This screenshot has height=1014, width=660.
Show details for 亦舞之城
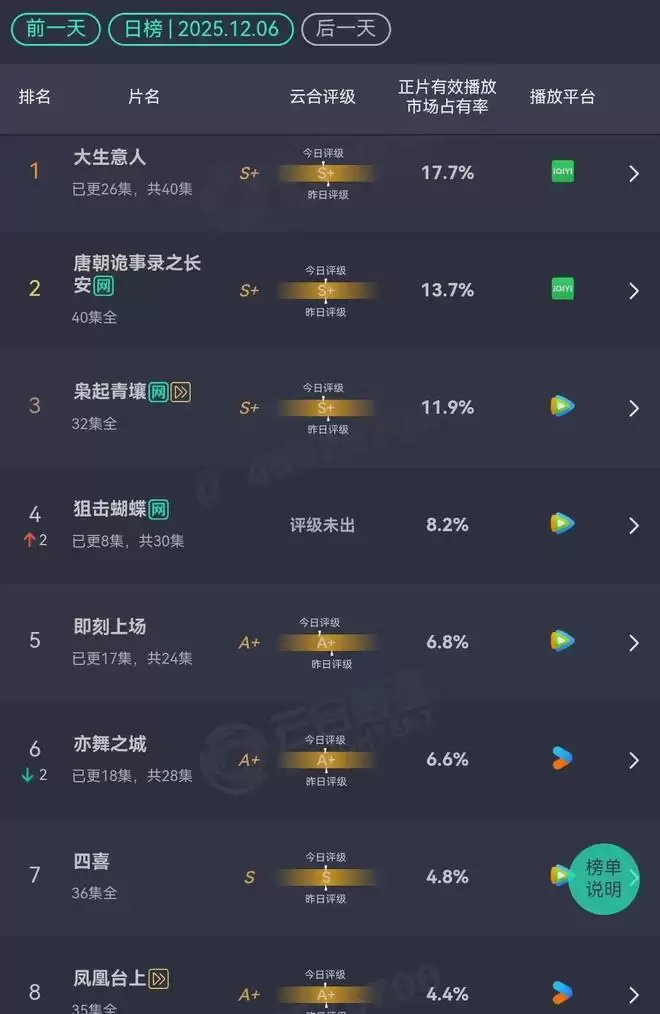click(632, 760)
